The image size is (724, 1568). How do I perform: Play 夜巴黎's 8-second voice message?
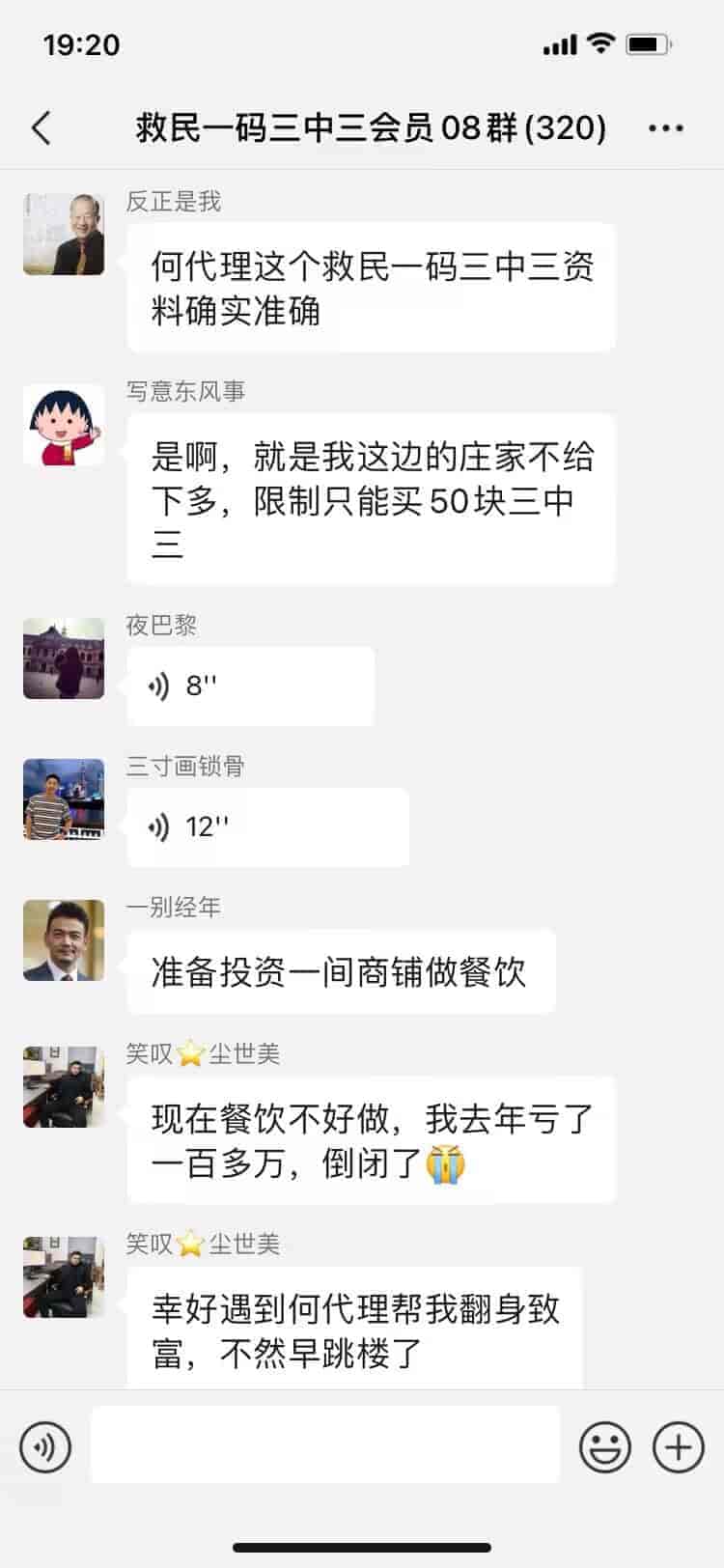pyautogui.click(x=249, y=686)
